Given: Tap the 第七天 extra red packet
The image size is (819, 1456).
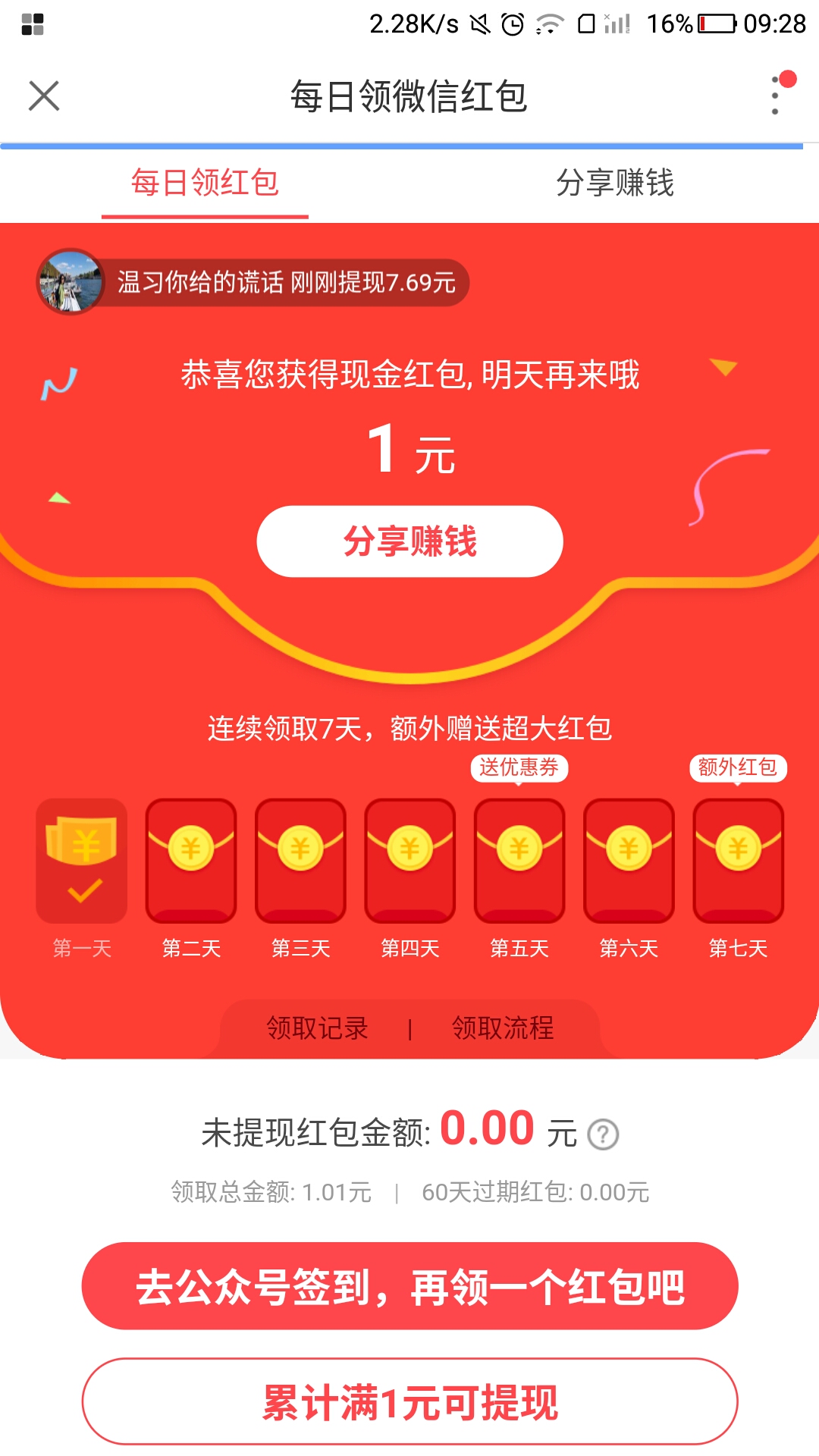Looking at the screenshot, I should (738, 861).
